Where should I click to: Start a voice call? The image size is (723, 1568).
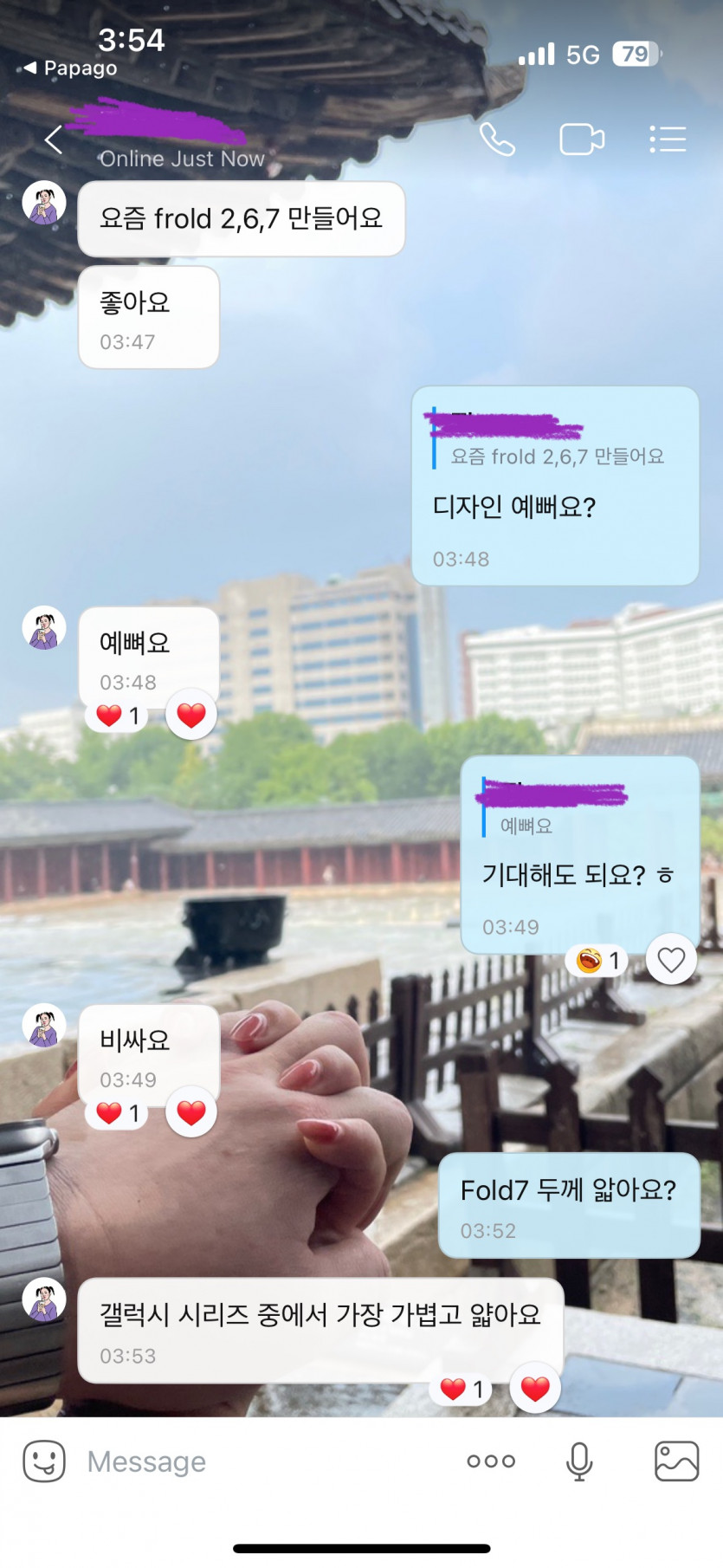pyautogui.click(x=497, y=139)
